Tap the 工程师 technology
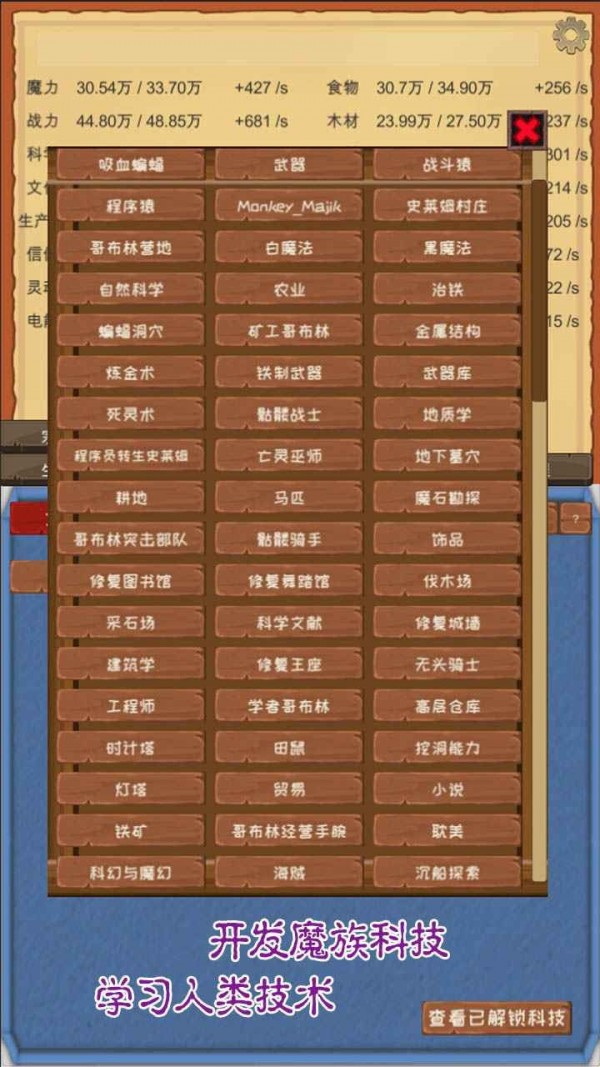Screen dimensions: 600x1067 [130, 706]
